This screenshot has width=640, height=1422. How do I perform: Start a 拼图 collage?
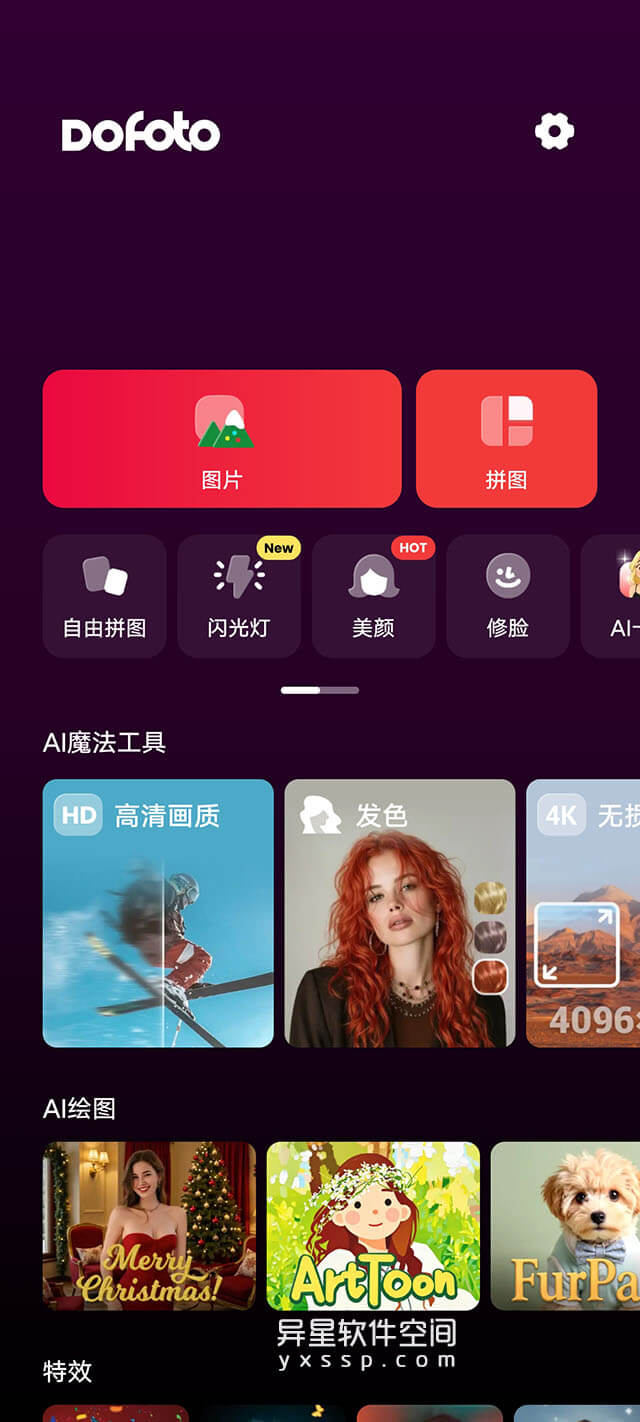pos(506,438)
